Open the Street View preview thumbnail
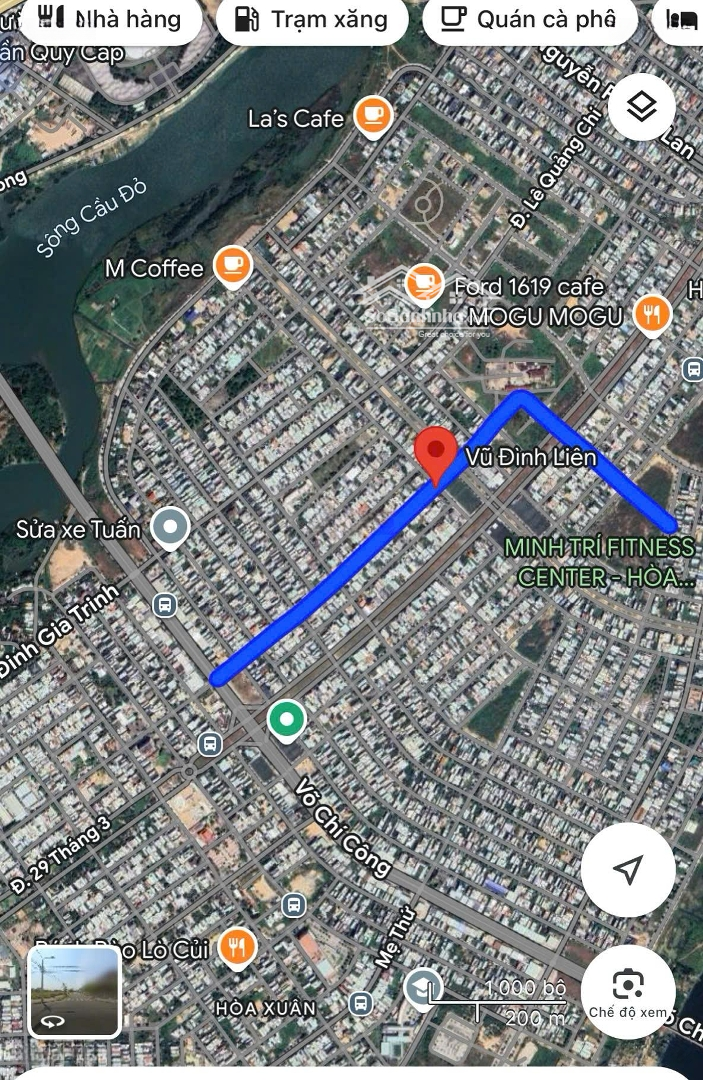 pyautogui.click(x=74, y=992)
